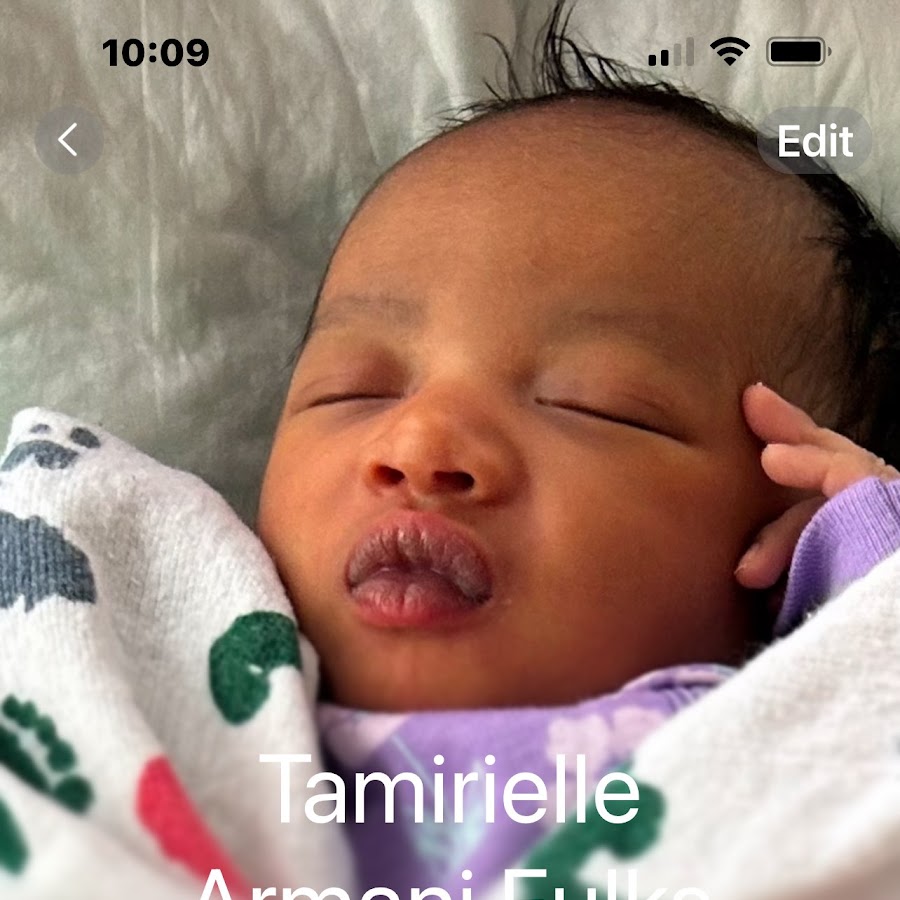Tap Edit to modify this contact

pos(814,142)
